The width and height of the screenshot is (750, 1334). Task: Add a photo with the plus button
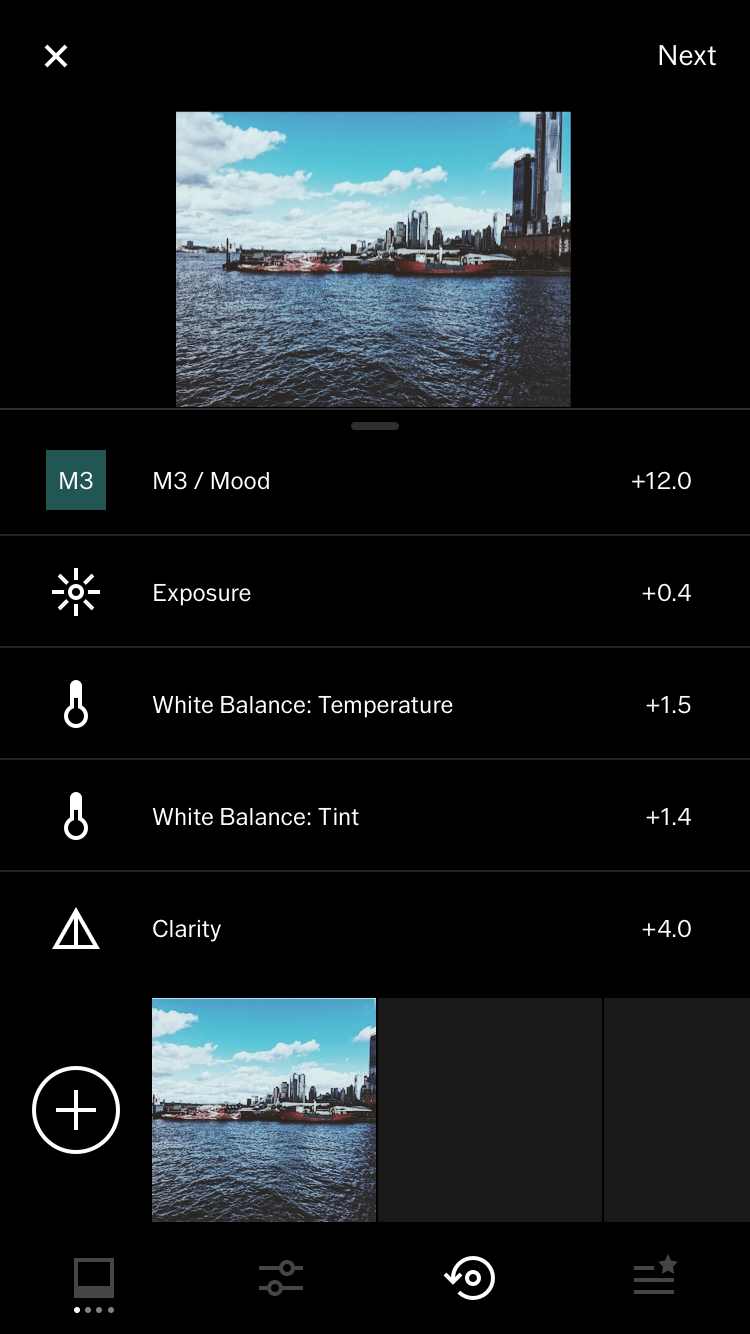(76, 1110)
